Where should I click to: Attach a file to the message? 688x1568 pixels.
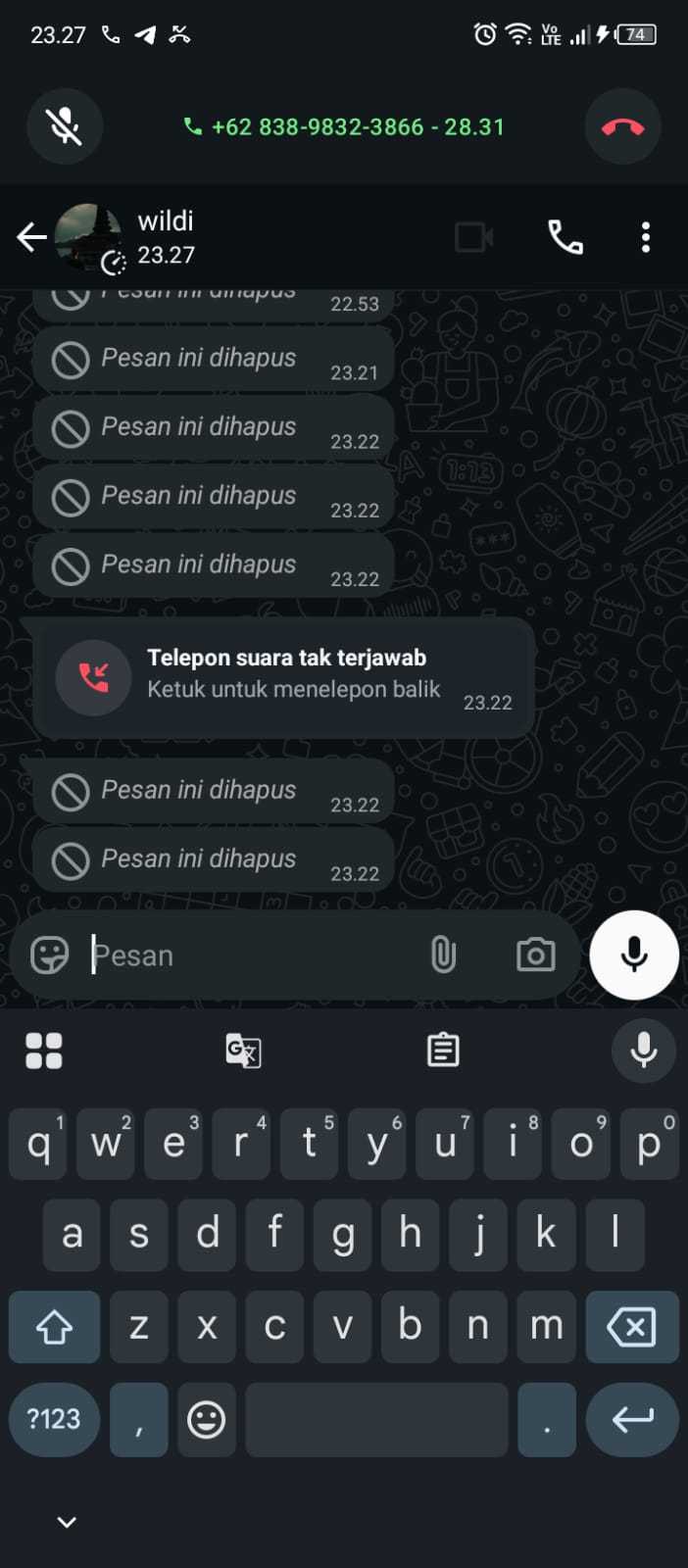tap(443, 955)
